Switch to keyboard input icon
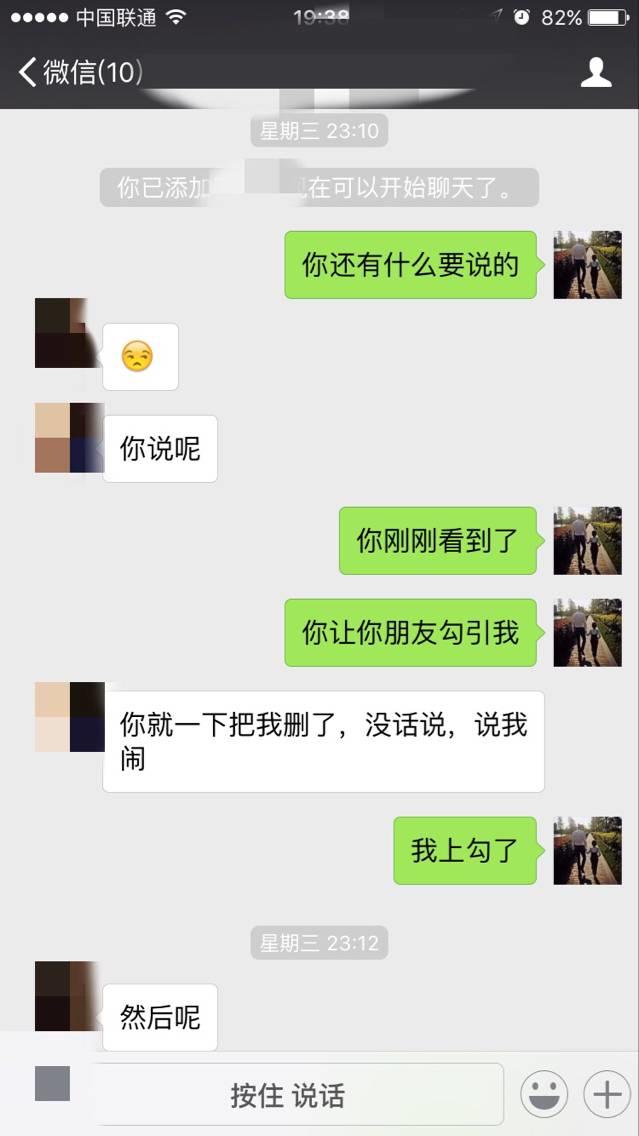The image size is (639, 1136). pos(52,1084)
